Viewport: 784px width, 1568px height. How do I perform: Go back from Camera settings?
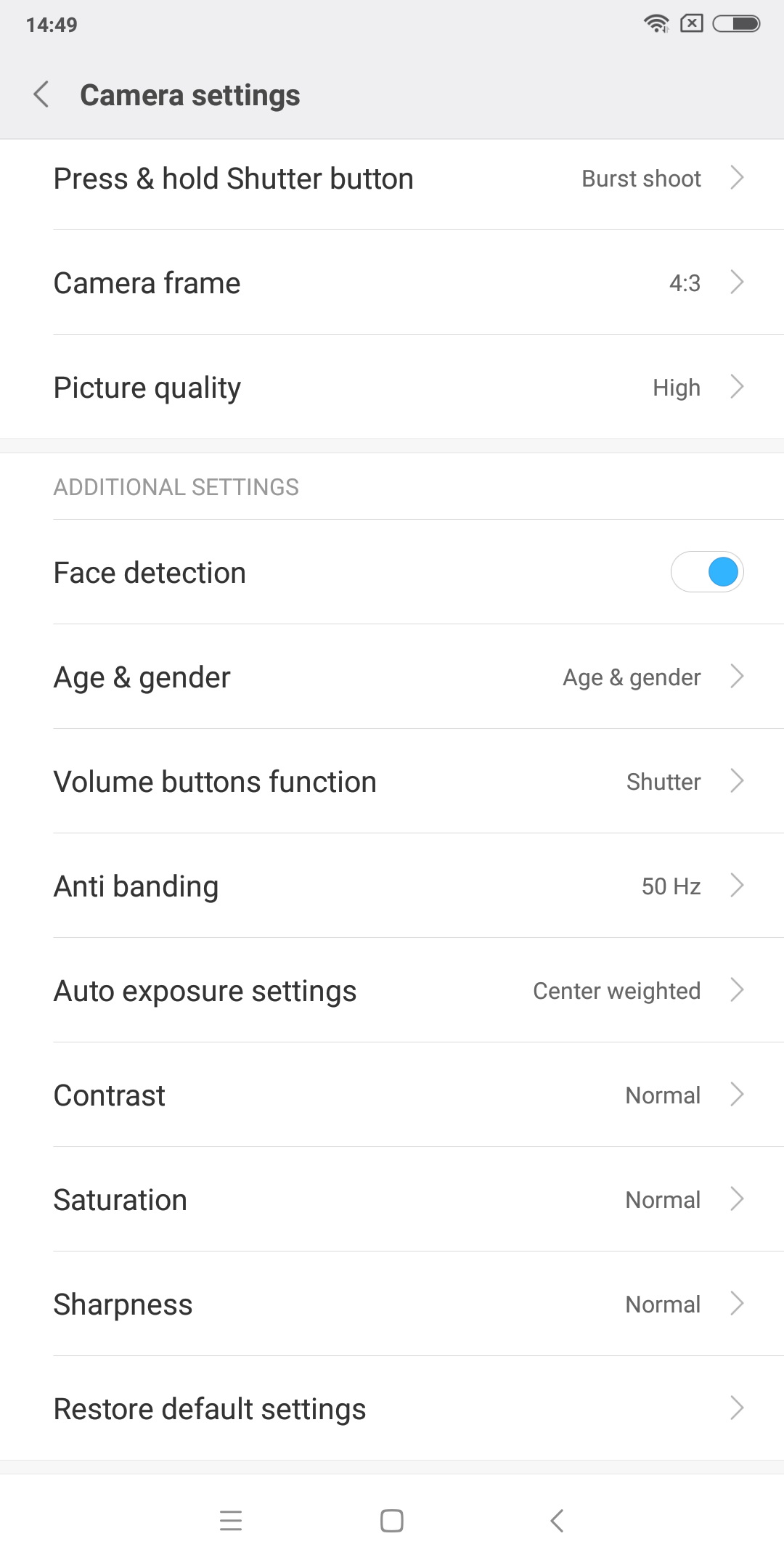tap(41, 94)
